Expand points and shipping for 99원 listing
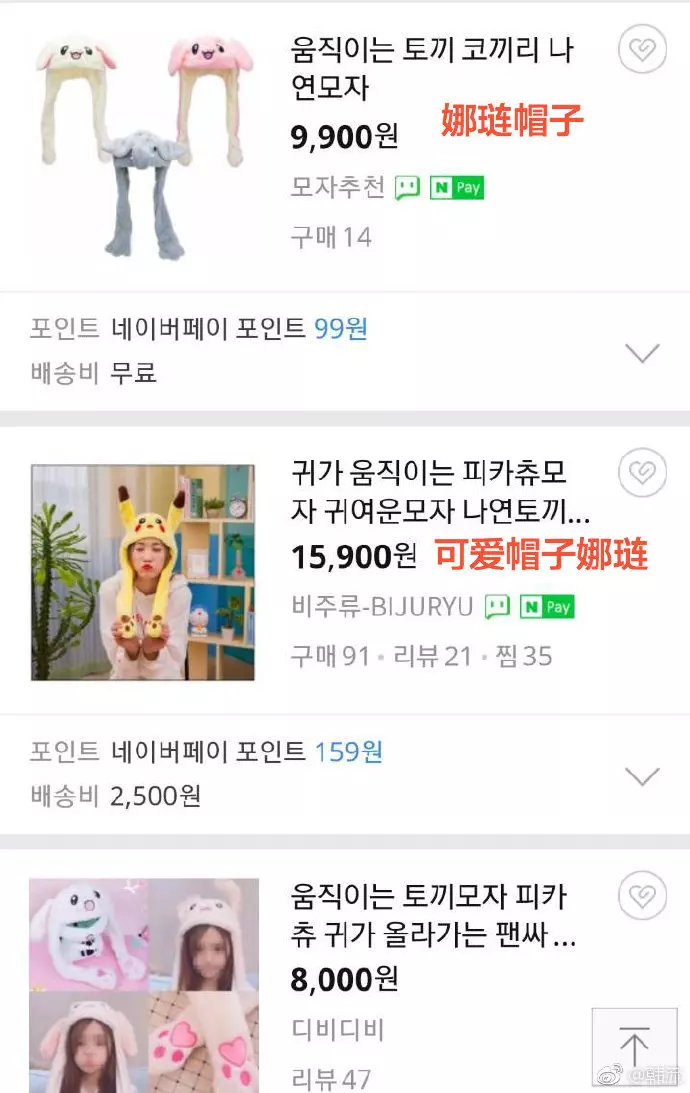 click(x=642, y=352)
